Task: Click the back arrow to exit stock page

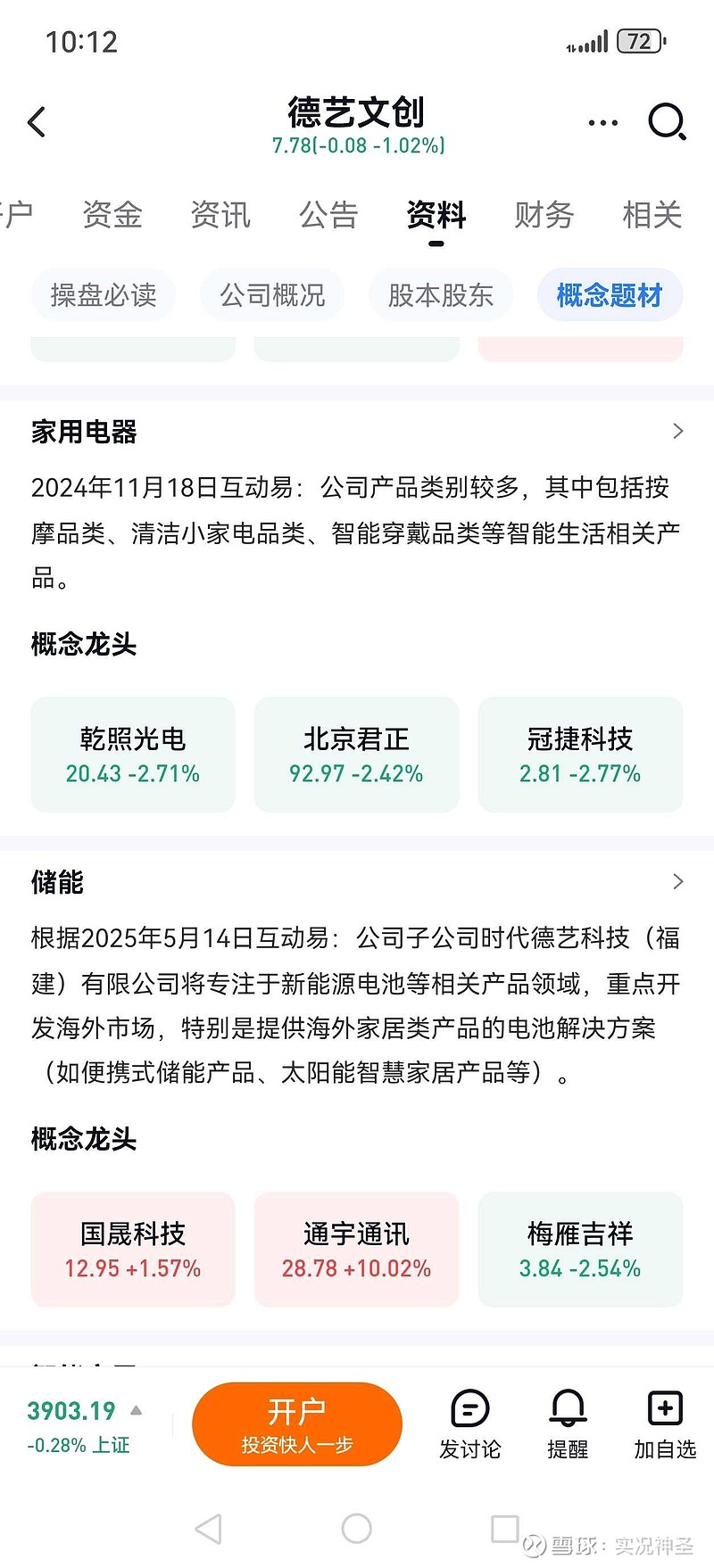Action: click(x=36, y=121)
